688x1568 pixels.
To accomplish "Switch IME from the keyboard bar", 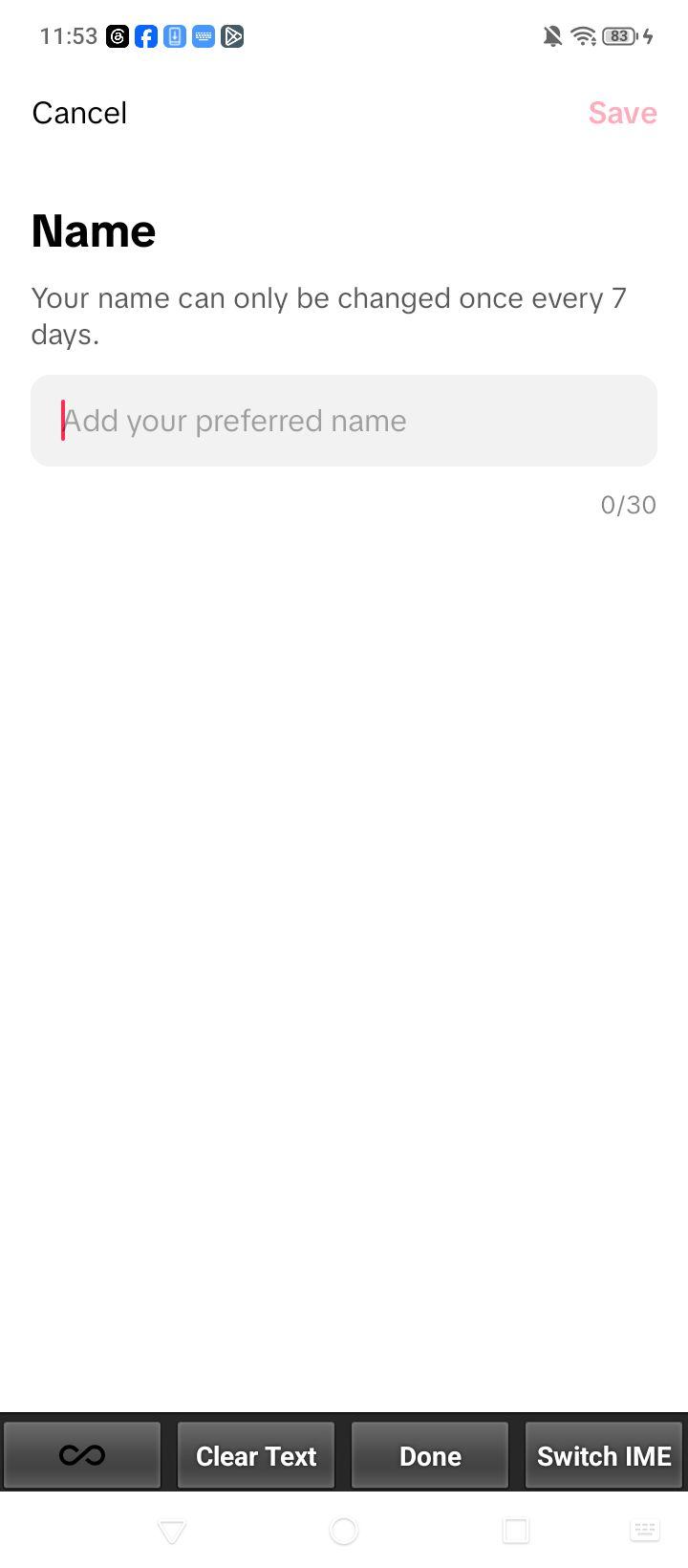I will [x=604, y=1455].
